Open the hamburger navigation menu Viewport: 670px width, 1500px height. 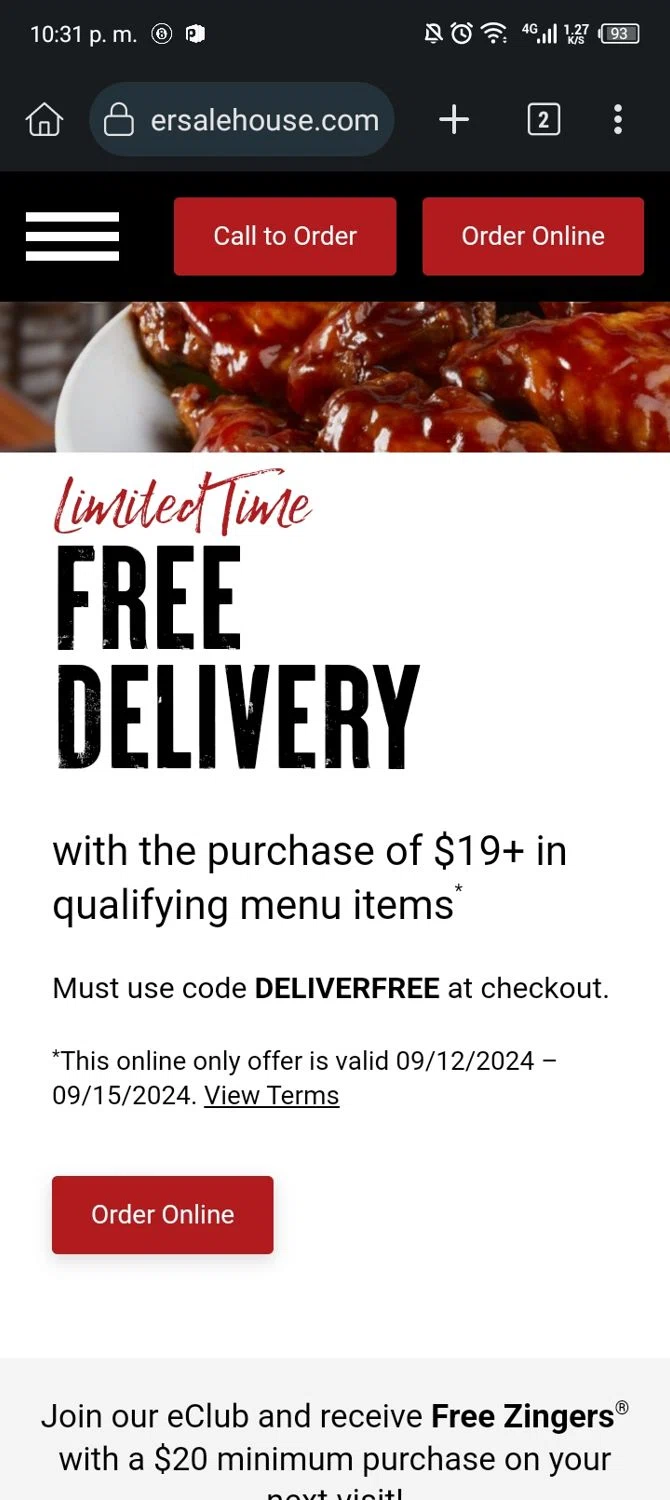click(x=72, y=237)
